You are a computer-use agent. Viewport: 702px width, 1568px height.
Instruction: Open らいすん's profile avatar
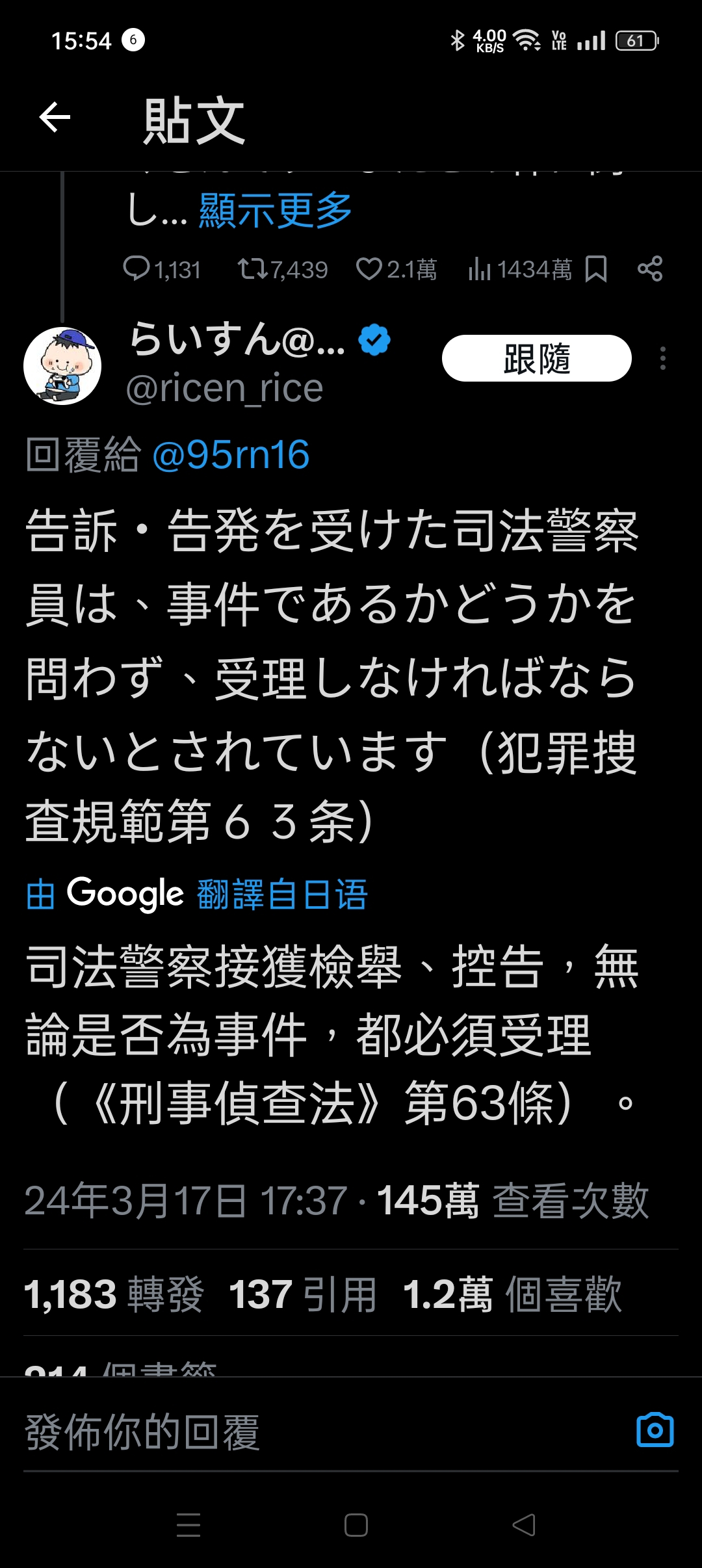coord(62,366)
